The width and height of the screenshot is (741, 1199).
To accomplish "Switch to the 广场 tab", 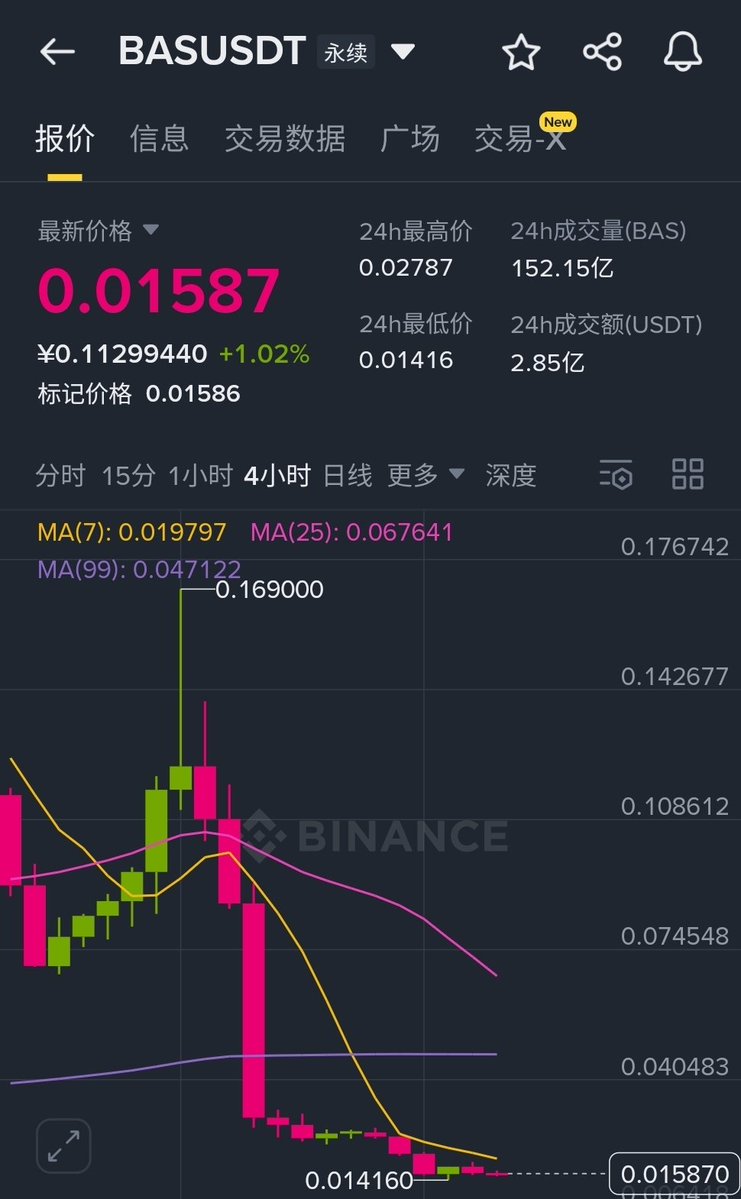I will 410,138.
